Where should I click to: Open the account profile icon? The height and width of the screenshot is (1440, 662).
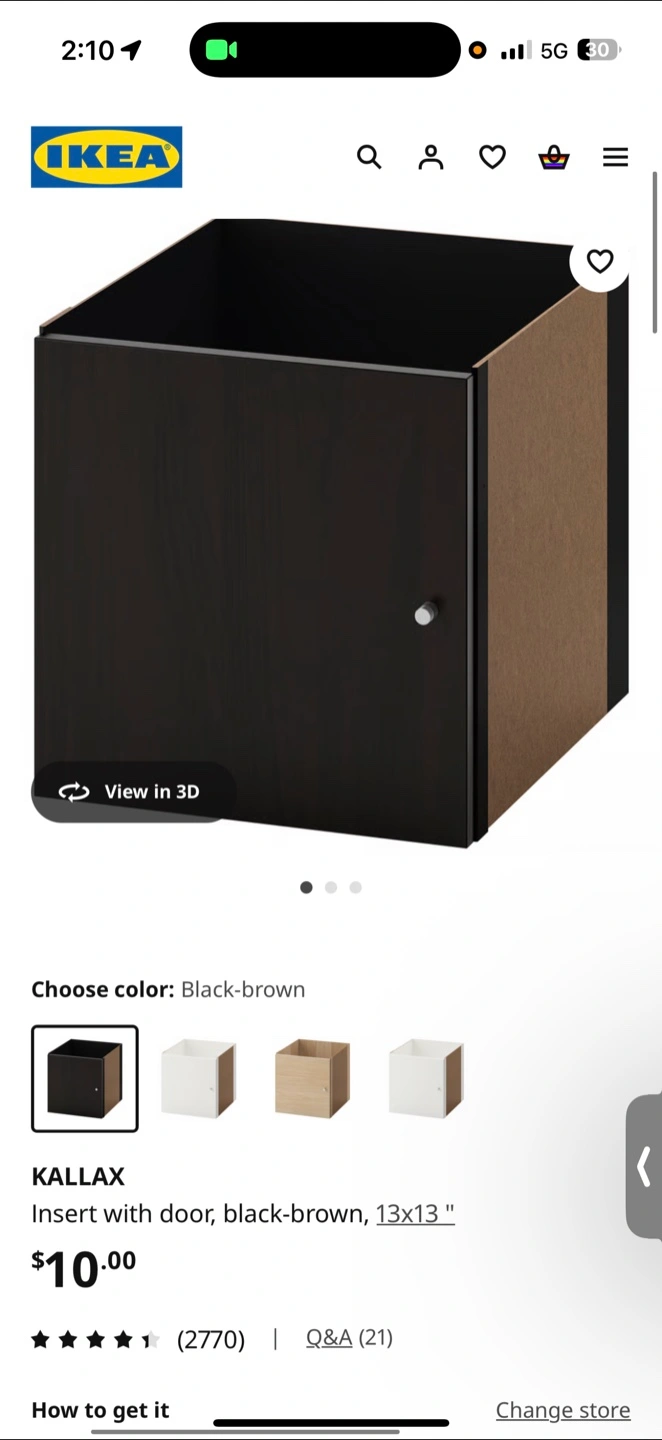(x=431, y=157)
